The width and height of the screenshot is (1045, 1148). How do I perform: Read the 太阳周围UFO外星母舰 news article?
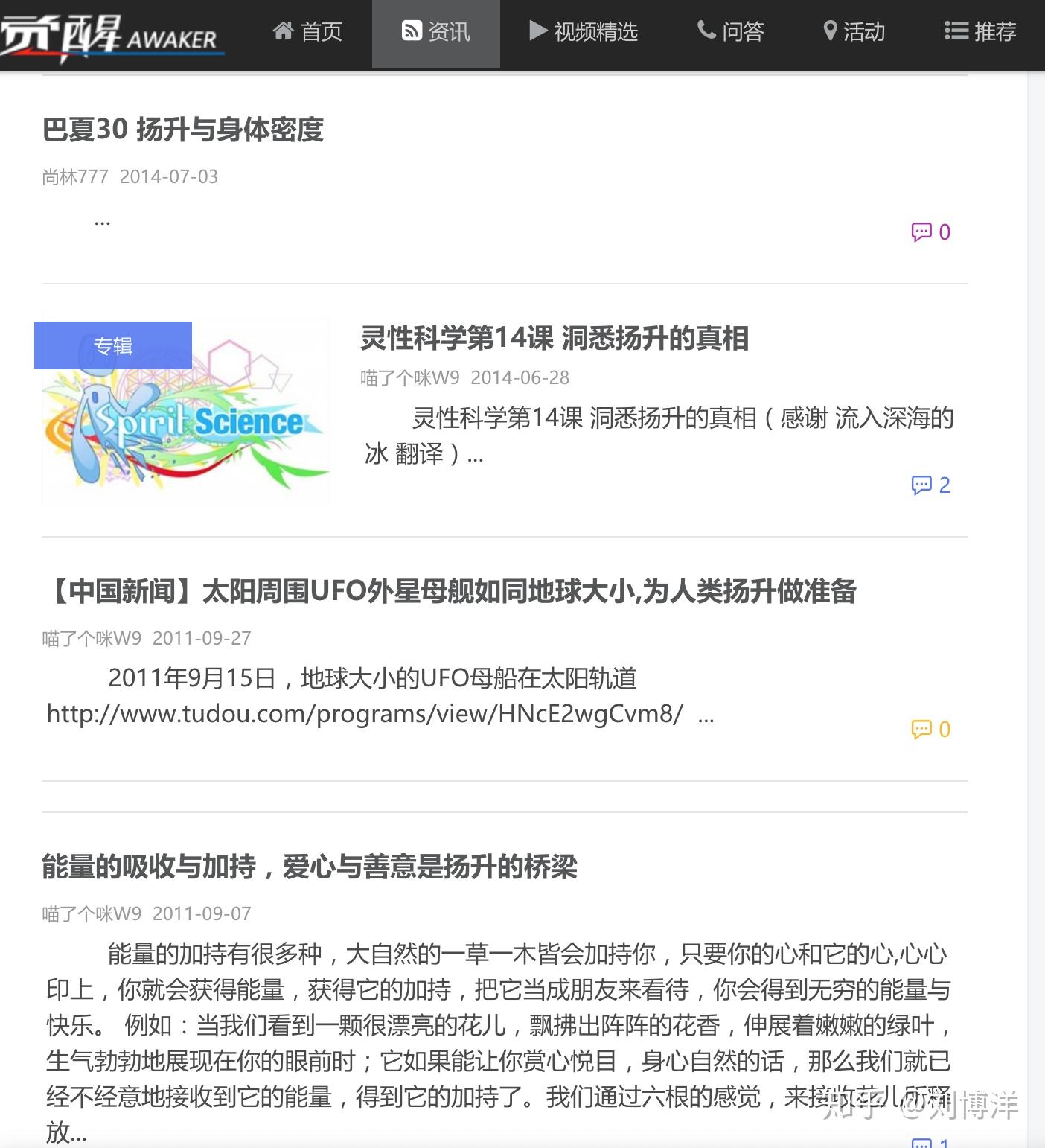[x=449, y=592]
